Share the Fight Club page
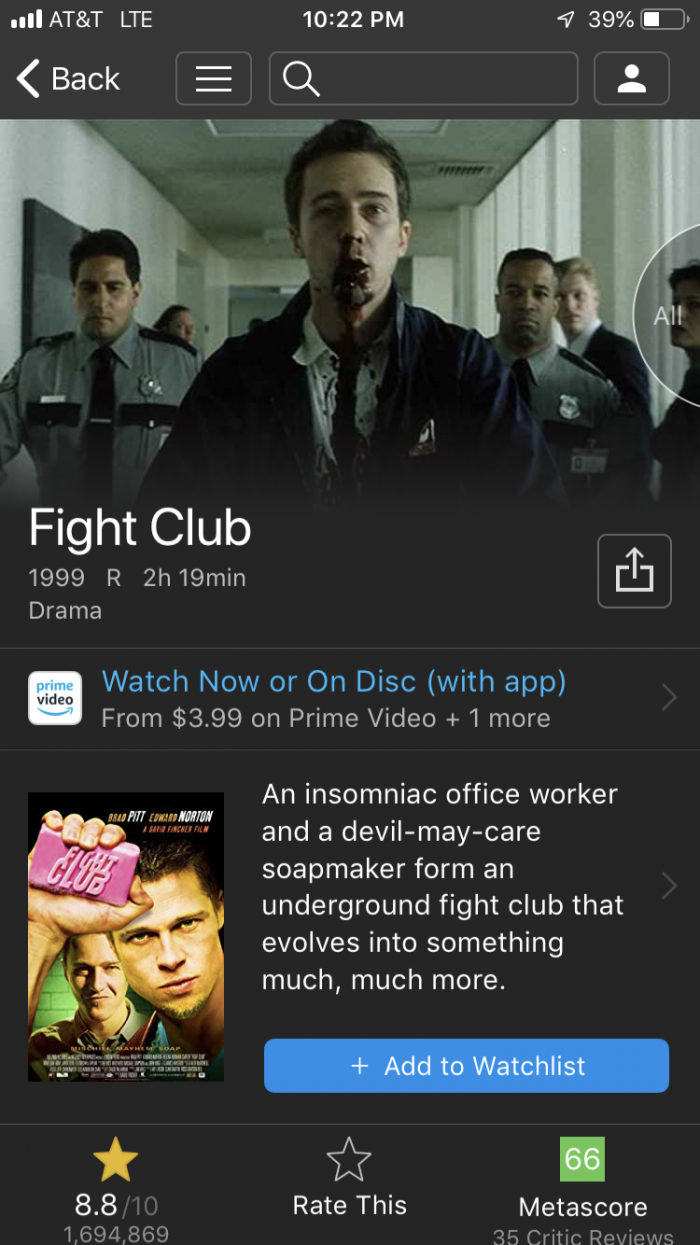 (633, 571)
